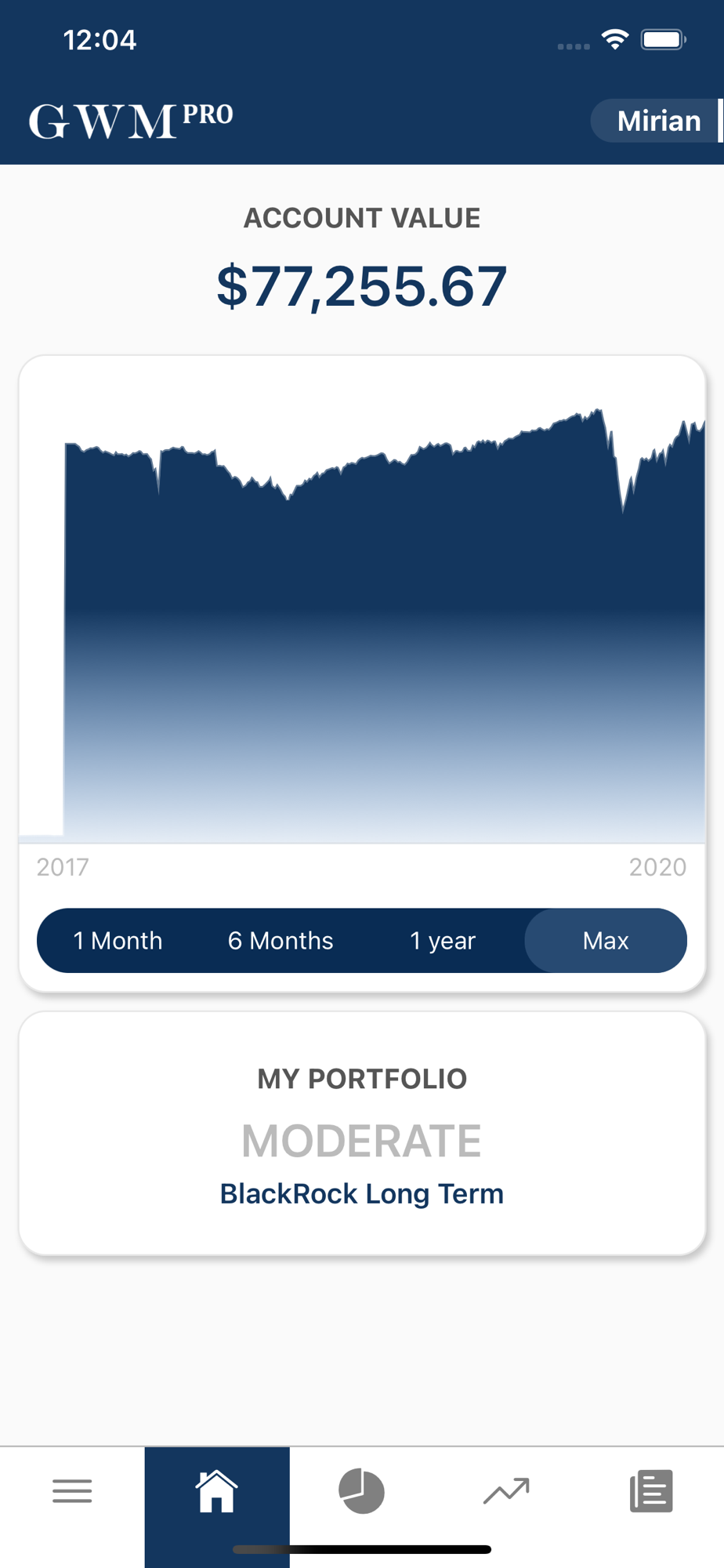Open the hamburger menu
Image resolution: width=724 pixels, height=1568 pixels.
[72, 1490]
